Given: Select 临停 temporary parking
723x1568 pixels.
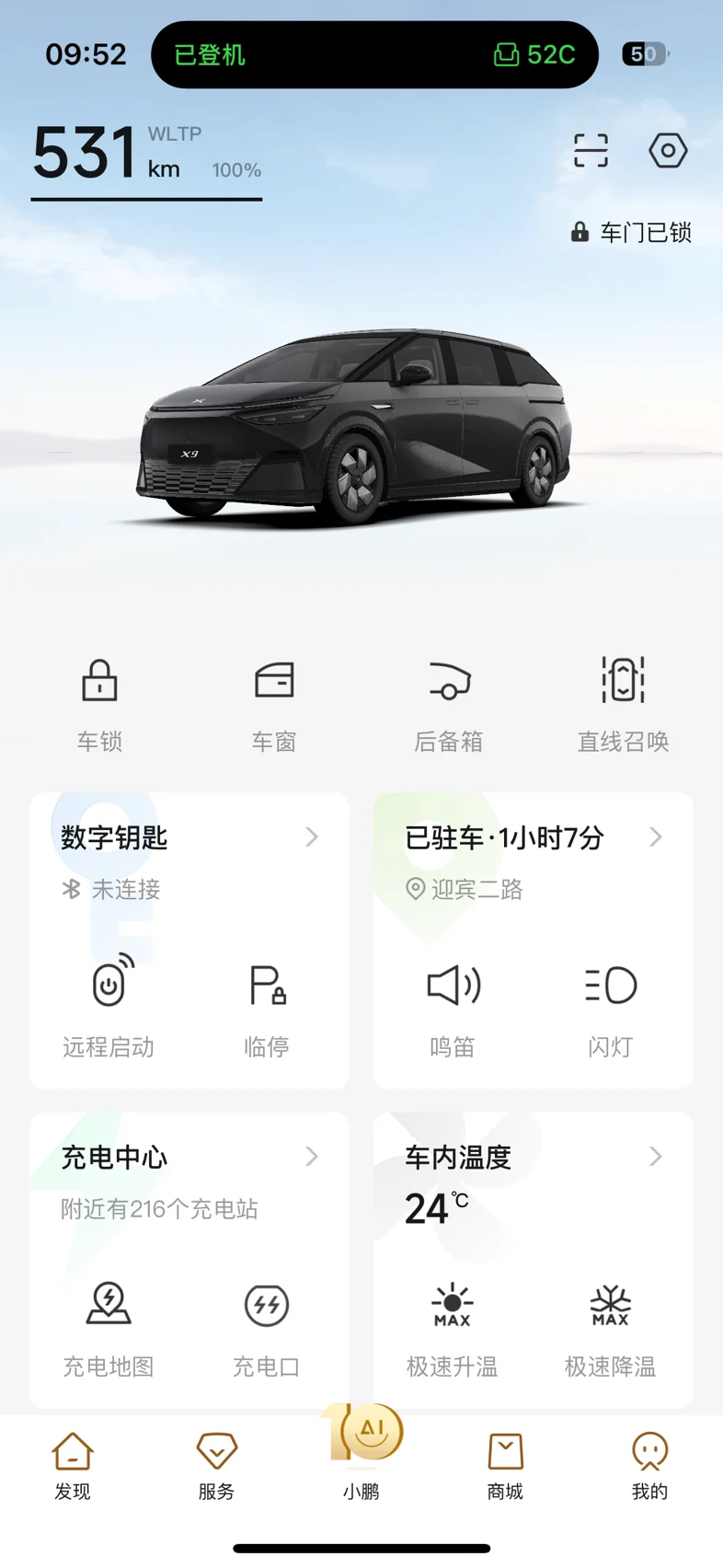Looking at the screenshot, I should click(x=267, y=1008).
